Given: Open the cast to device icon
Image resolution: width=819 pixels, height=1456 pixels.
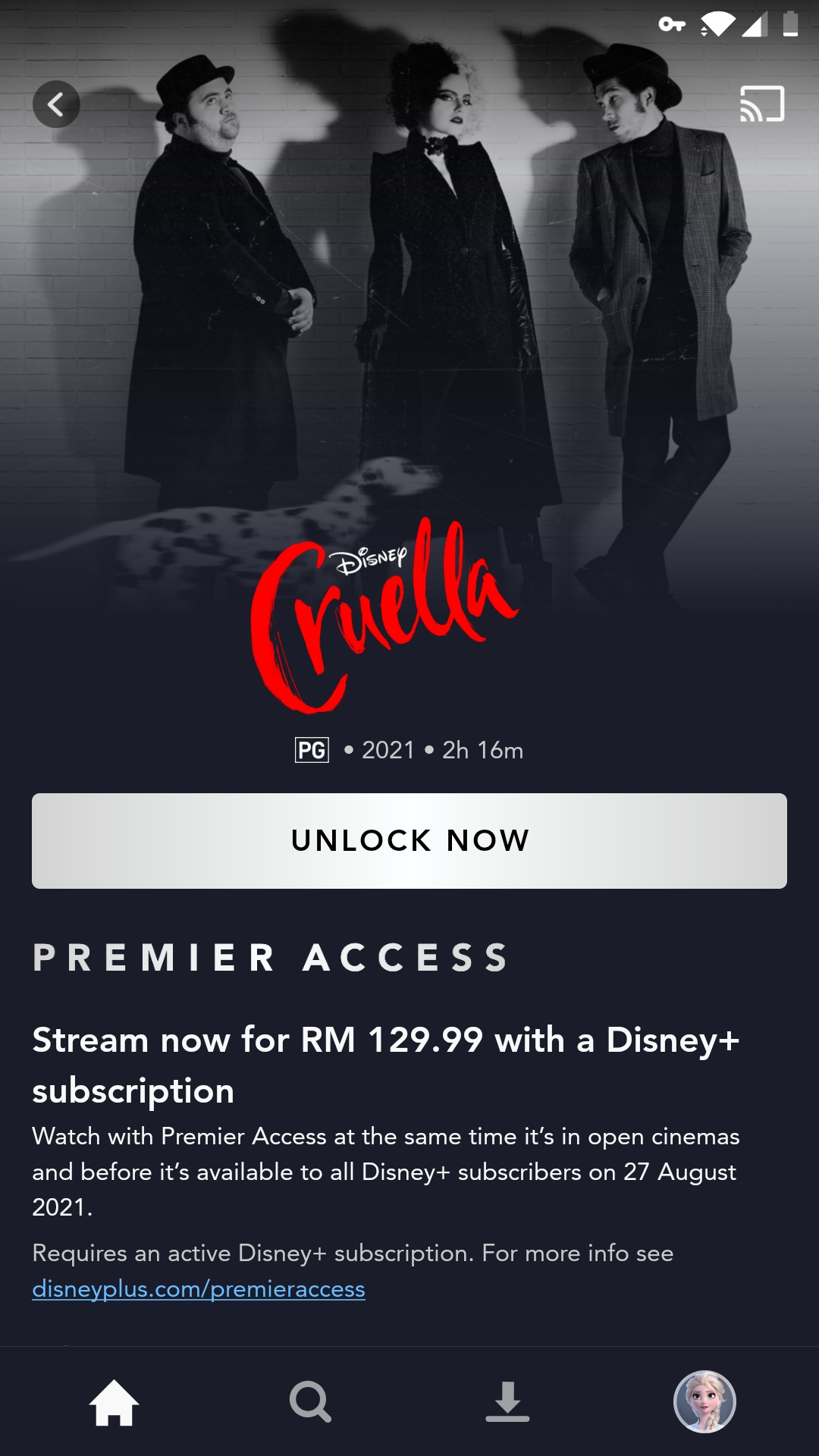Looking at the screenshot, I should click(x=761, y=104).
